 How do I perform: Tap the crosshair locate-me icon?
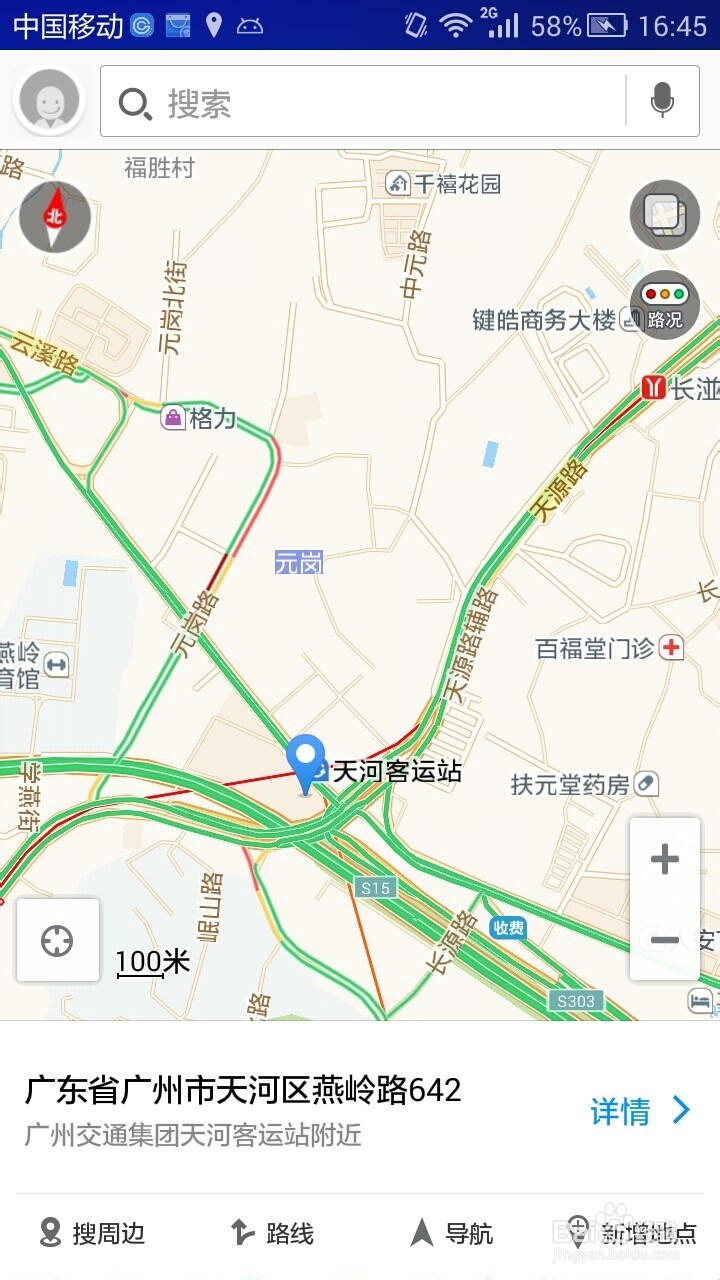[56, 941]
